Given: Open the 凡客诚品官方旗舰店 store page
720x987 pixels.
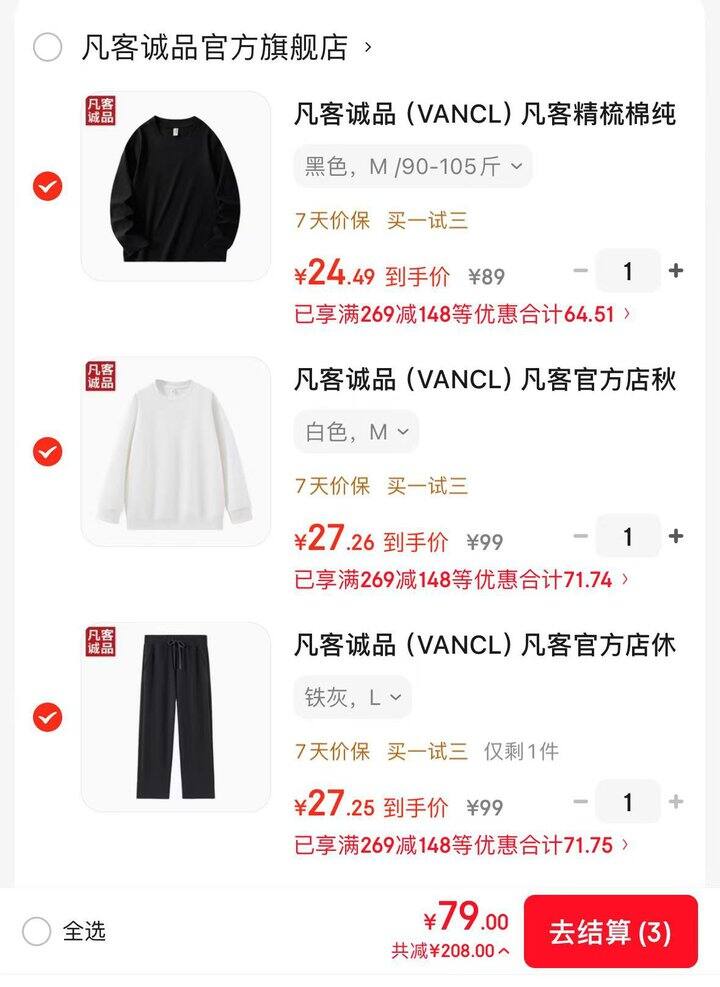Looking at the screenshot, I should point(215,47).
